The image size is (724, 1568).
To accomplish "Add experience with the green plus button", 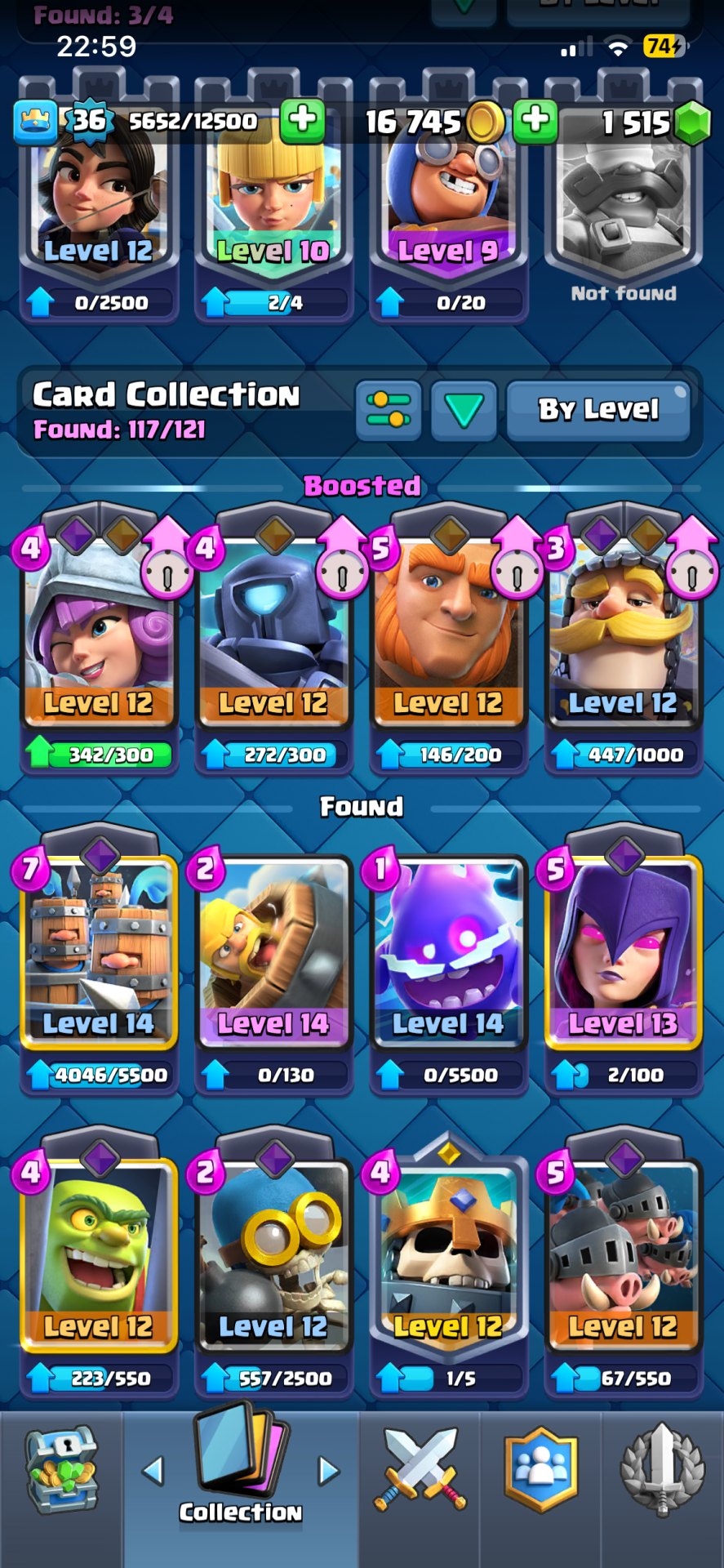I will coord(302,121).
